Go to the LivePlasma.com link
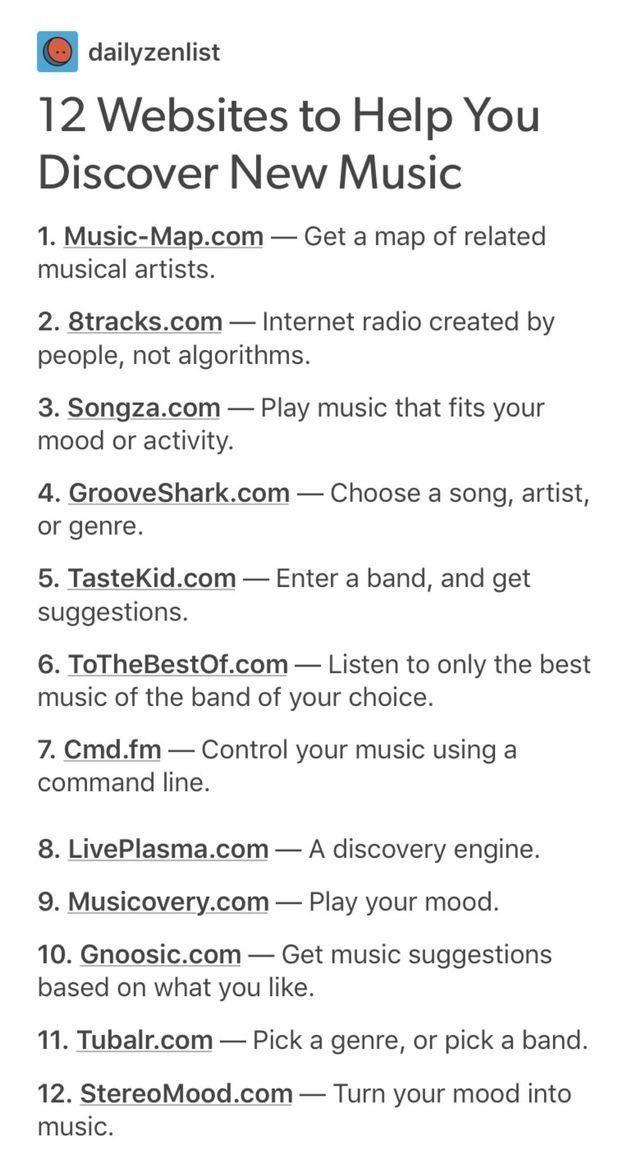The height and width of the screenshot is (1161, 640). pyautogui.click(x=167, y=850)
